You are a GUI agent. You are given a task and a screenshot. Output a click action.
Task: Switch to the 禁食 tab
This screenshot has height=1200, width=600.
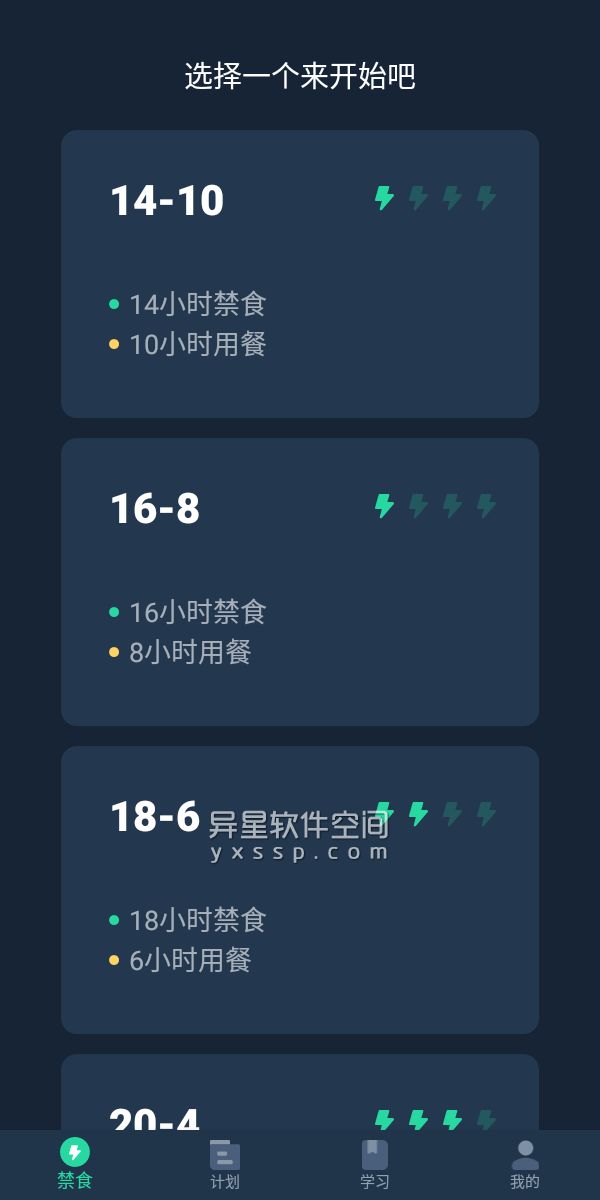75,1165
